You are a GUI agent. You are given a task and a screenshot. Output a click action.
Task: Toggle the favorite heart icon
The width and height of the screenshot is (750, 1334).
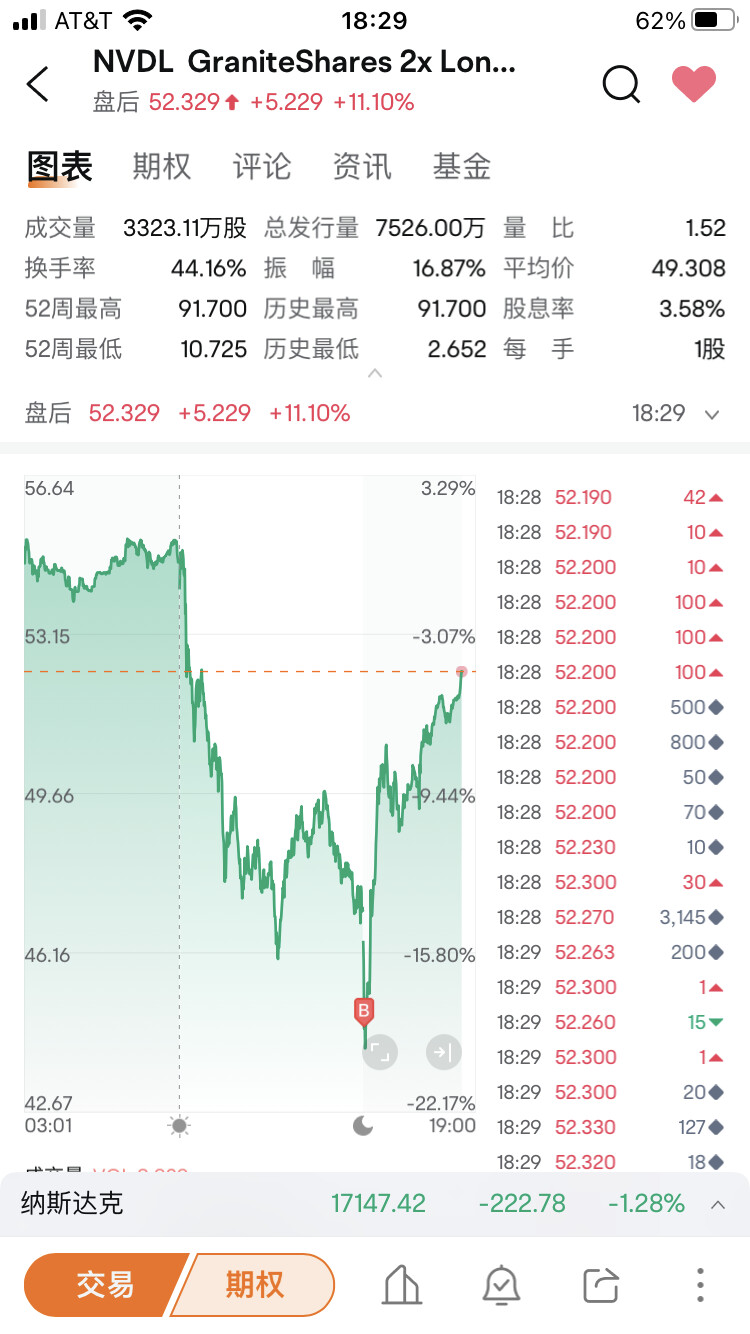coord(693,84)
